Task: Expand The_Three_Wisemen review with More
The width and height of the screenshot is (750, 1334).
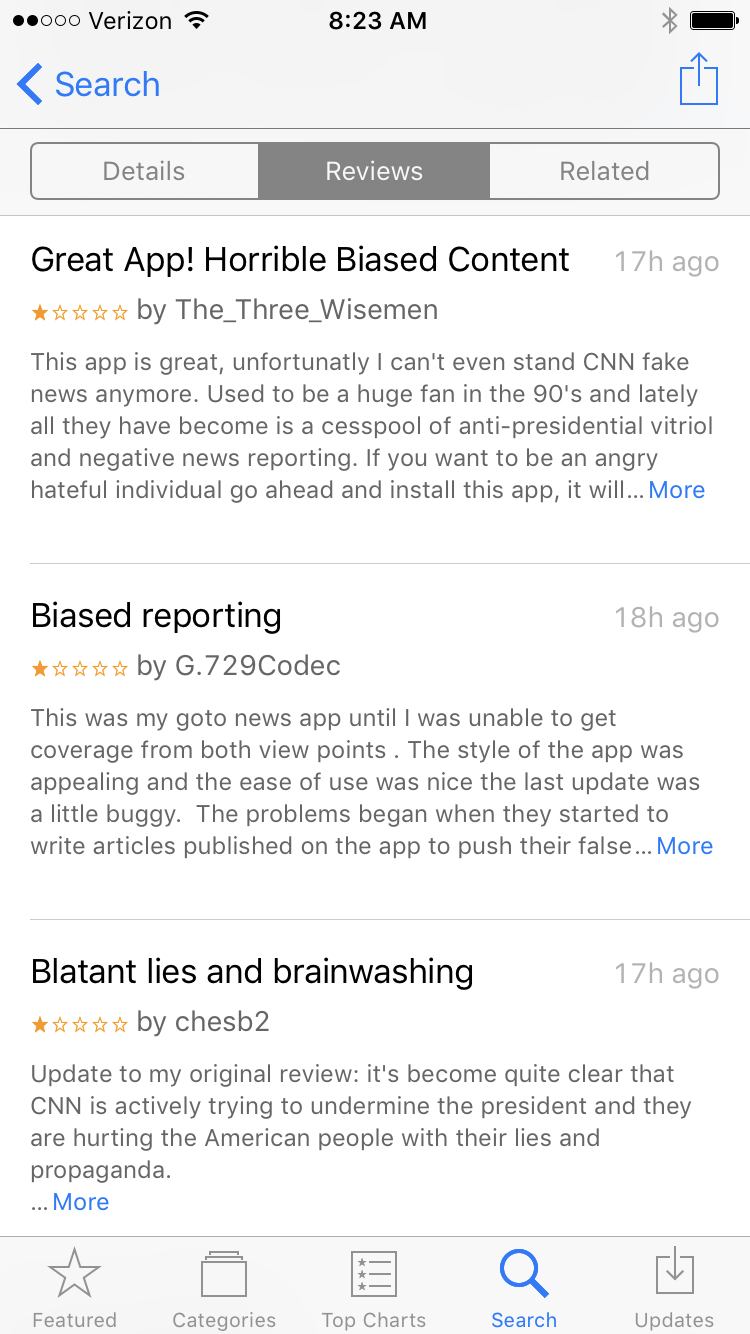Action: 676,490
